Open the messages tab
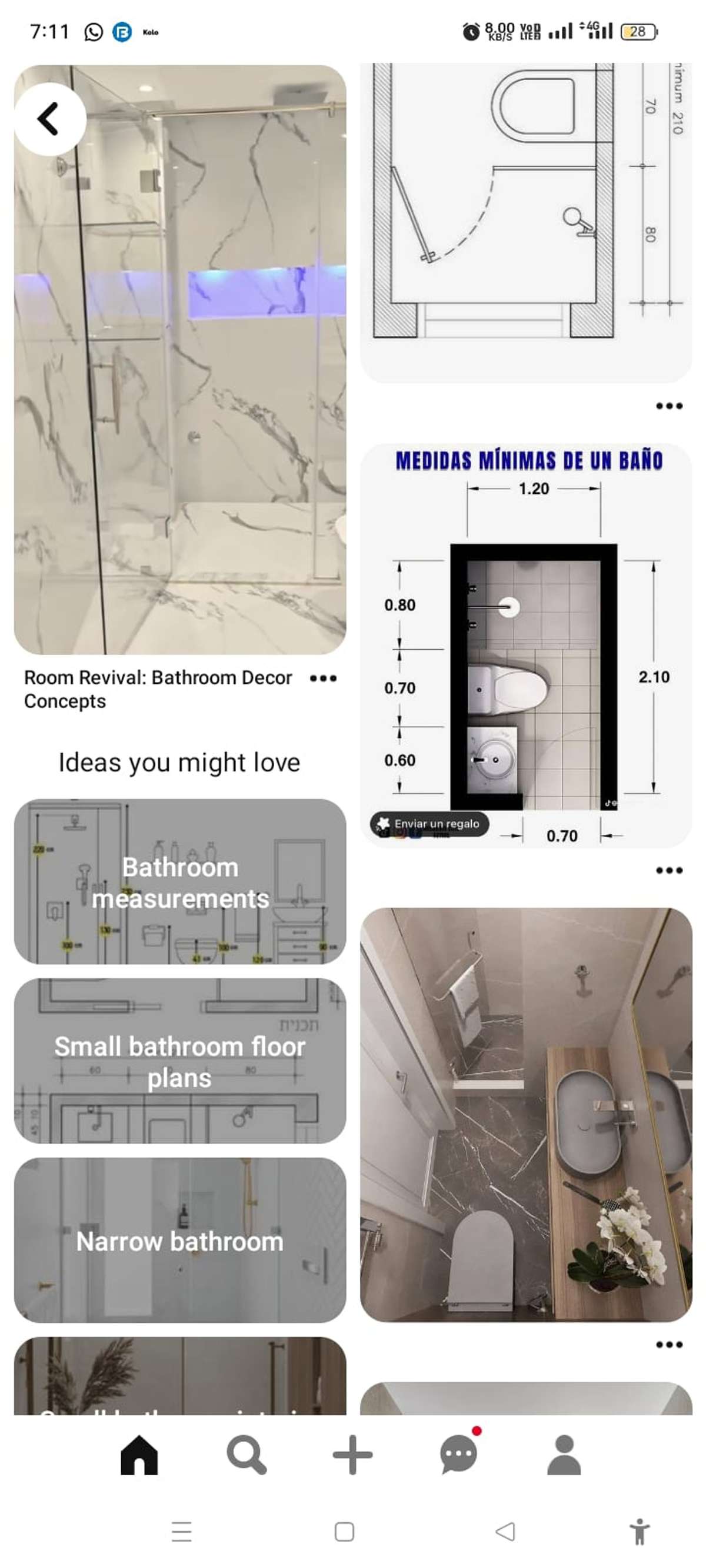The width and height of the screenshot is (706, 1568). 459,1455
